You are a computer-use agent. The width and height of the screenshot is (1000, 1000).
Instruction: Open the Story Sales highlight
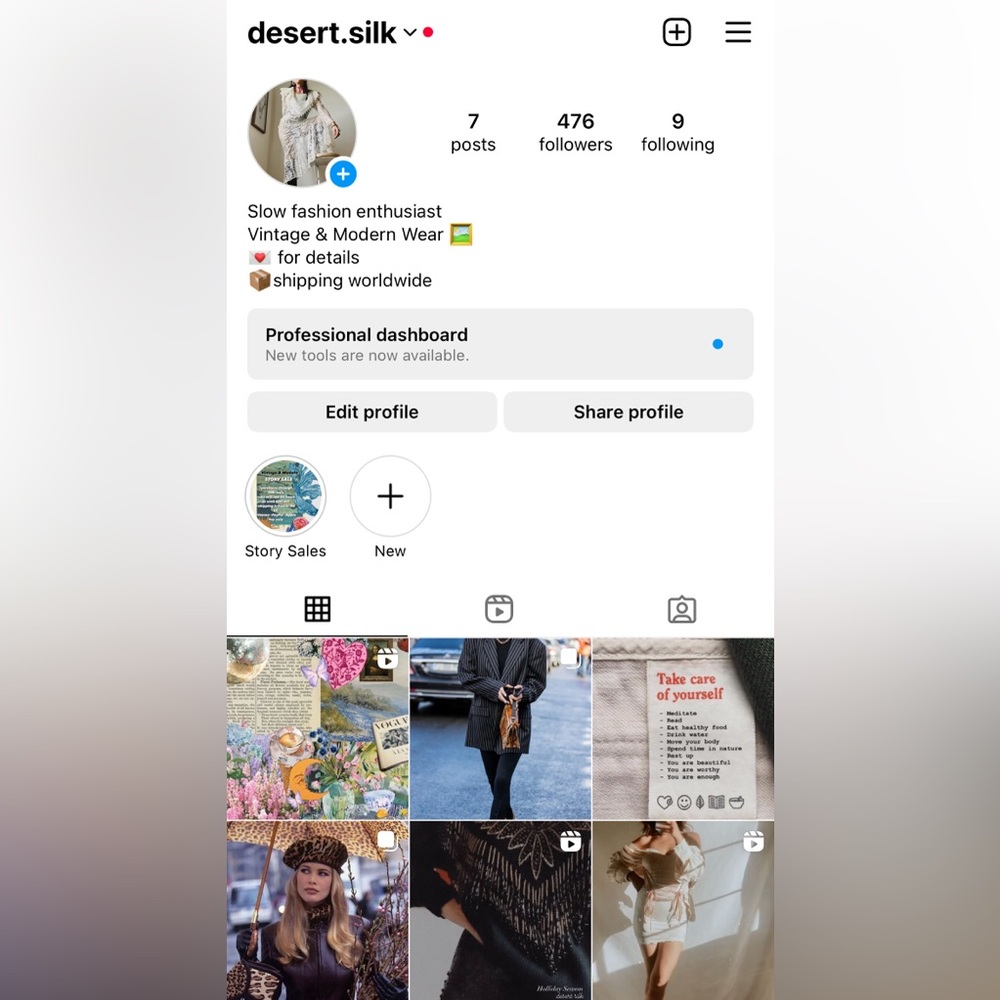[286, 497]
